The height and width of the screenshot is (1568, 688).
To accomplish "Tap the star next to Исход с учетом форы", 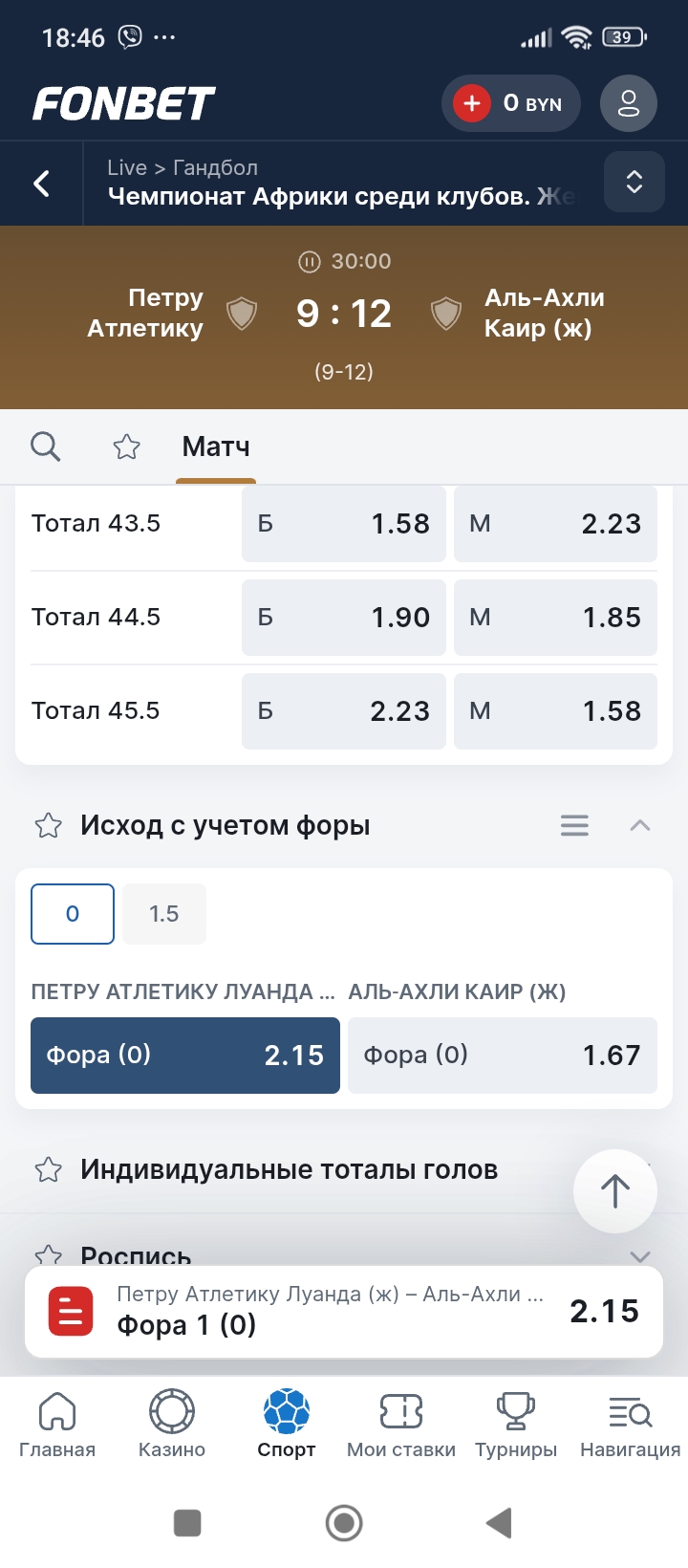I will (x=48, y=825).
